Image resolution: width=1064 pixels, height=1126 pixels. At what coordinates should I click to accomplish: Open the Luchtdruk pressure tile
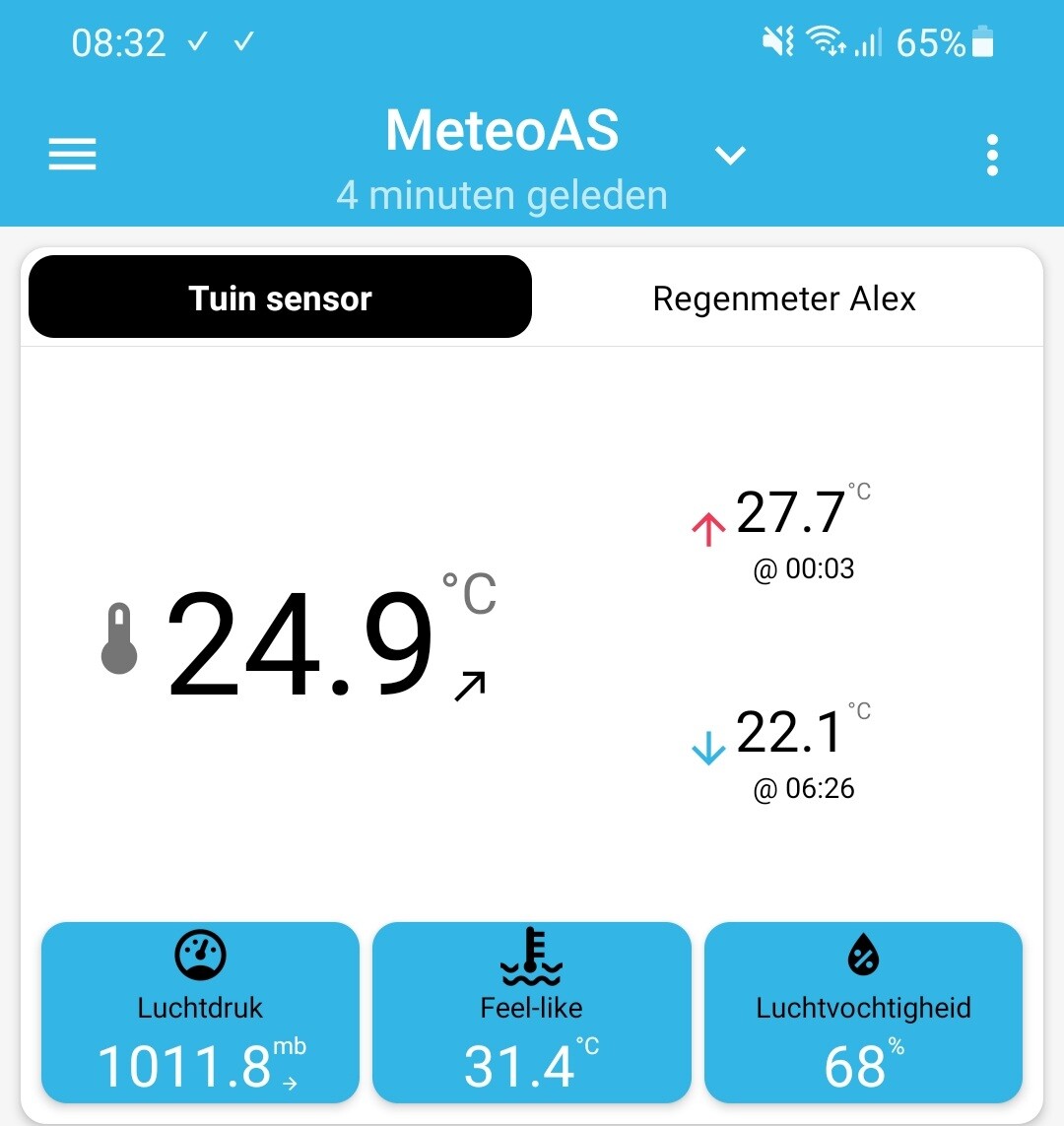click(200, 1012)
